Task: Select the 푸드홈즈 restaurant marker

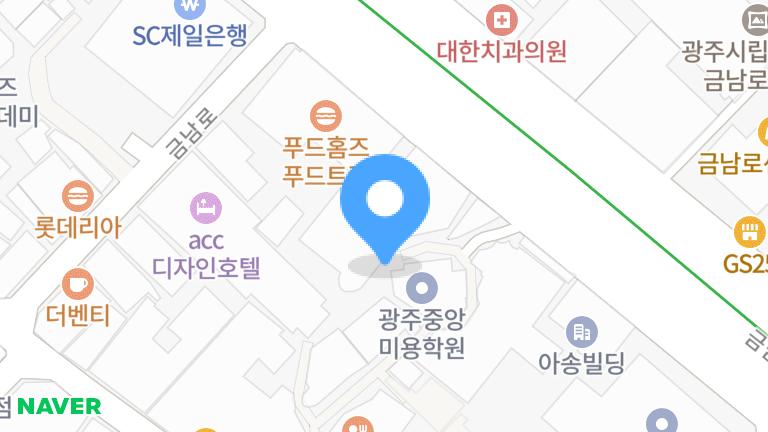Action: coord(323,115)
